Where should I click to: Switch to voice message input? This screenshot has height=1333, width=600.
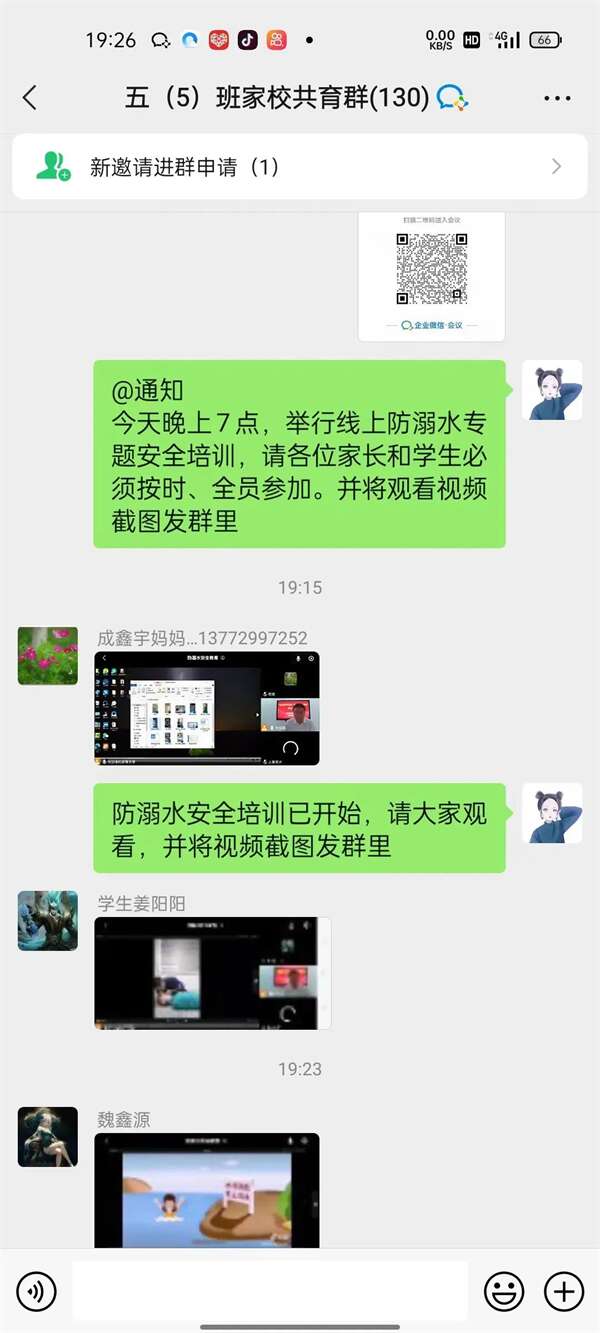(37, 1292)
